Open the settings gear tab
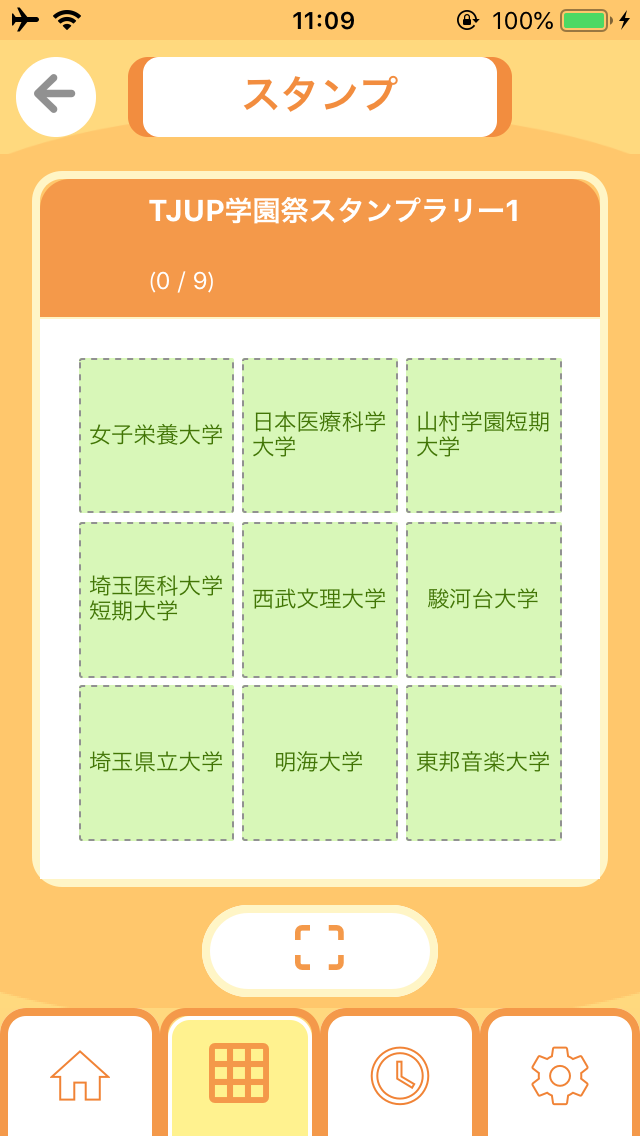Viewport: 640px width, 1136px height. point(560,1076)
